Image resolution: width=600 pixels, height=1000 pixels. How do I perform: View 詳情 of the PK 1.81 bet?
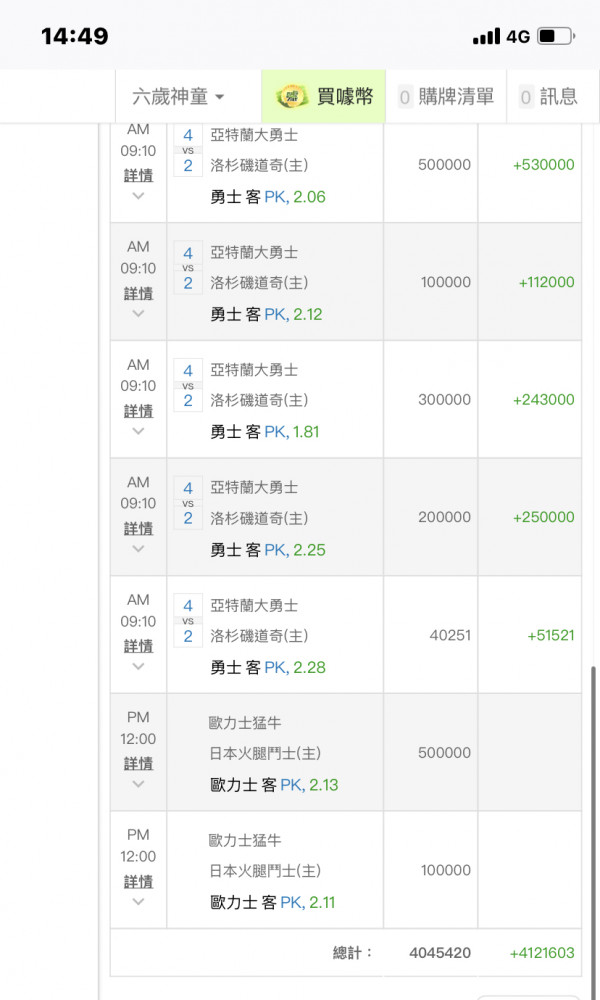[x=138, y=411]
